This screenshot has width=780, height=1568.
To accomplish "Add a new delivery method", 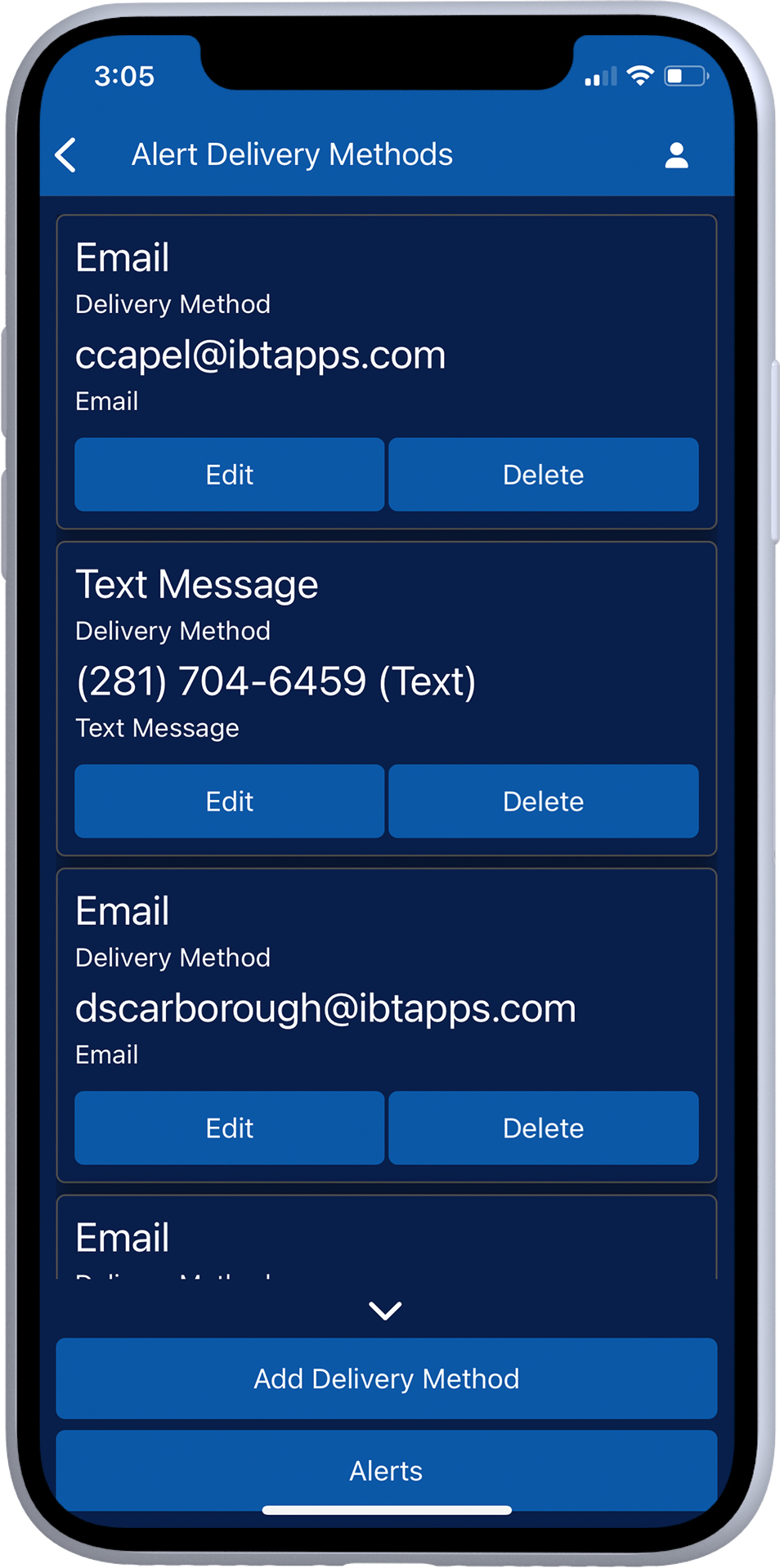I will pos(387,1379).
